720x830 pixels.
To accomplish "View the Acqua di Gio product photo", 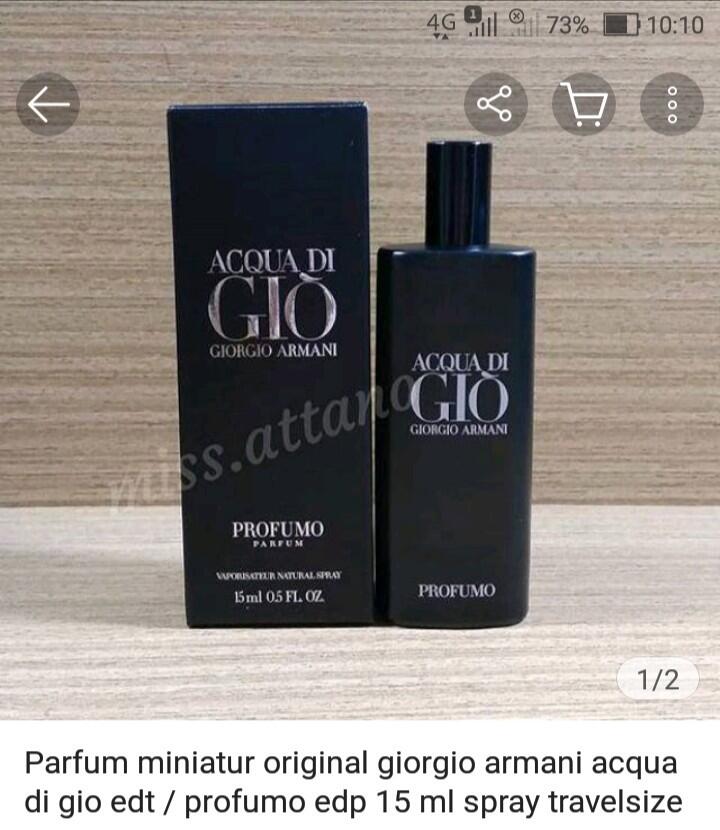I will point(360,400).
